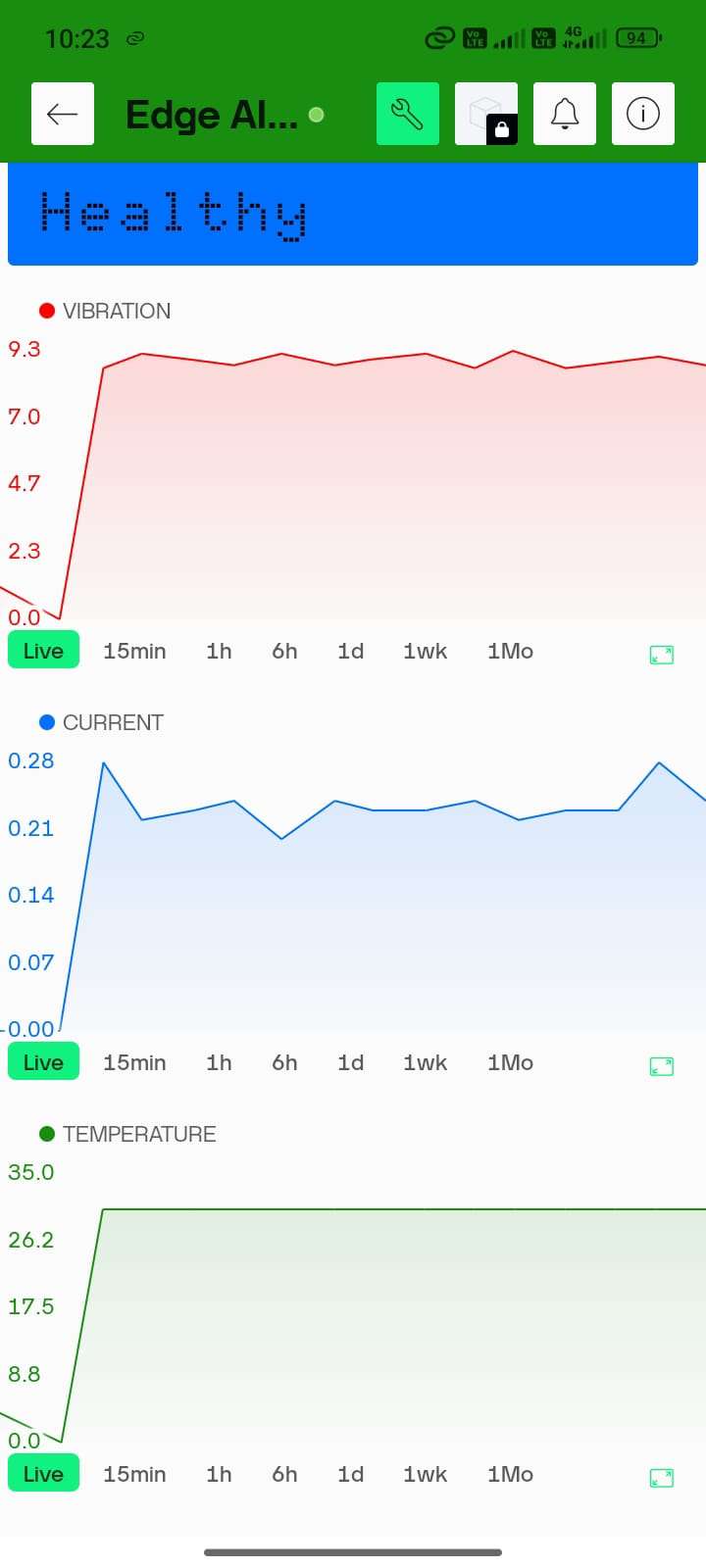
Task: Open the locked cube icon
Action: click(x=486, y=114)
